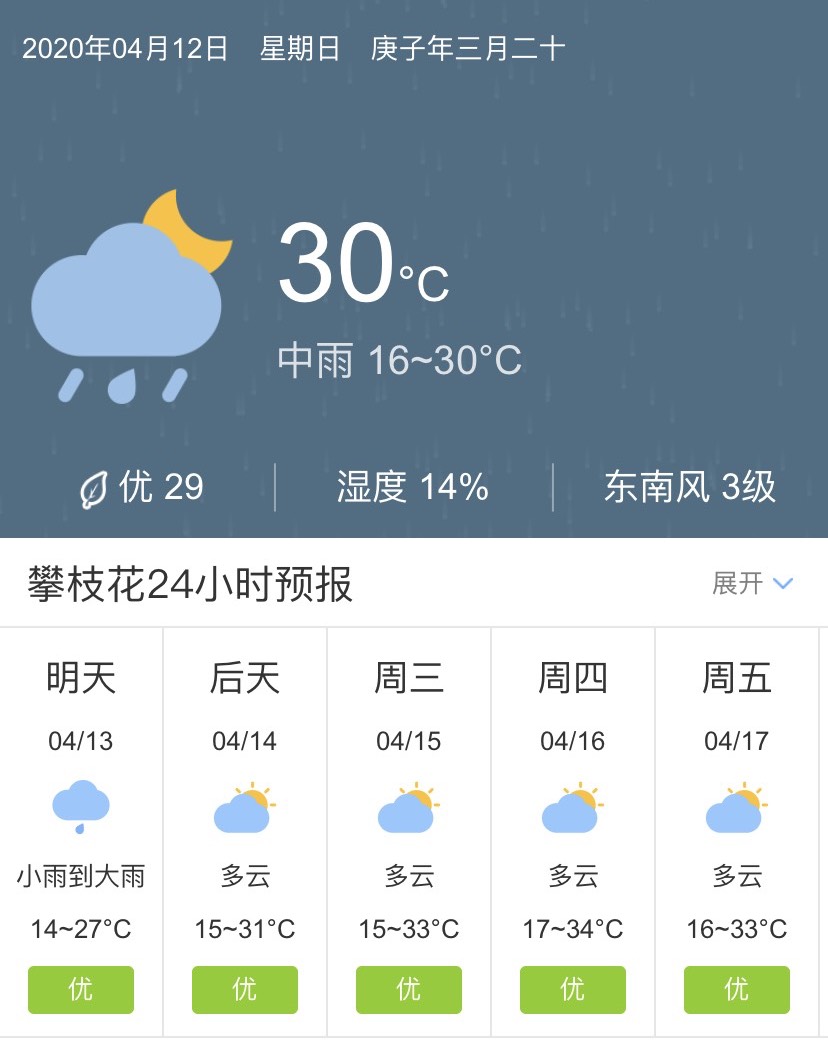Switch to the 明天 forecast tab

pos(80,678)
